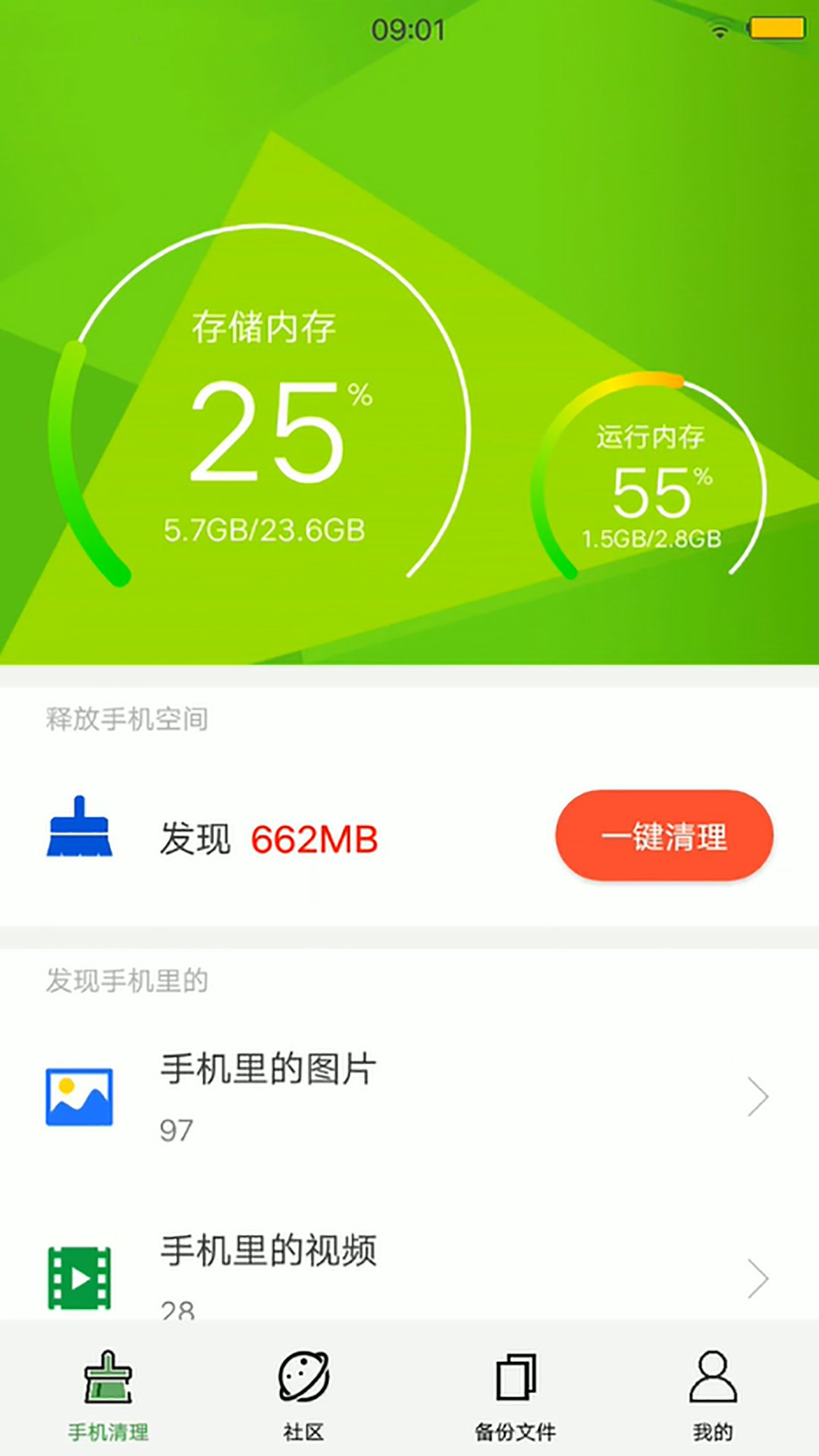Click the red 662MB text
The height and width of the screenshot is (1456, 819).
[x=315, y=838]
